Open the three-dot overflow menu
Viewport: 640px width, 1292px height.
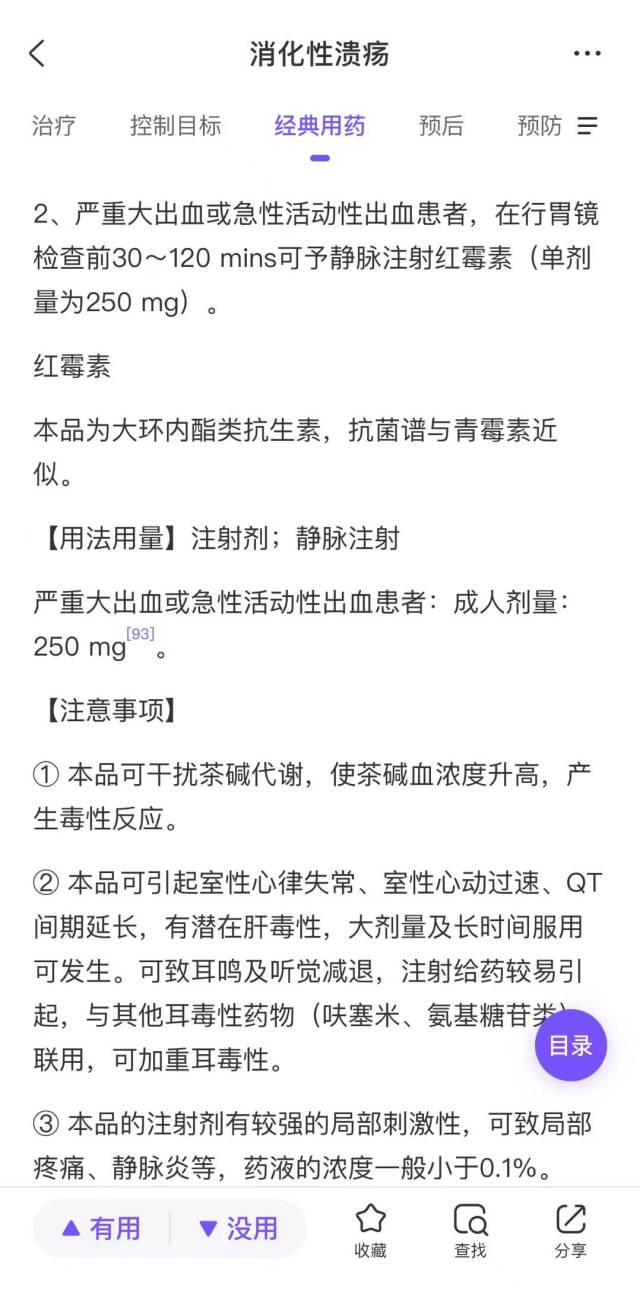[587, 54]
